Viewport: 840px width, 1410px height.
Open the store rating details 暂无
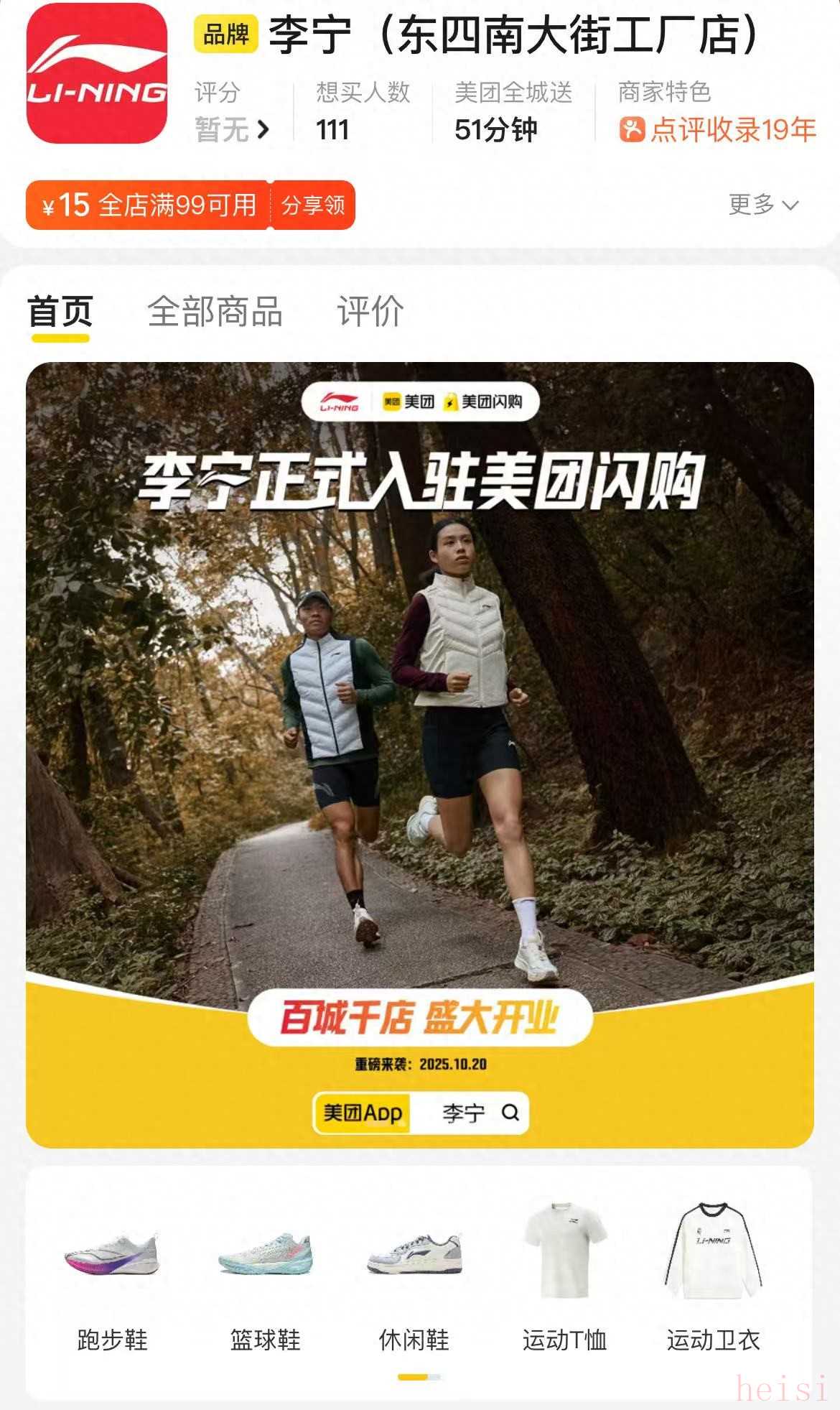232,130
